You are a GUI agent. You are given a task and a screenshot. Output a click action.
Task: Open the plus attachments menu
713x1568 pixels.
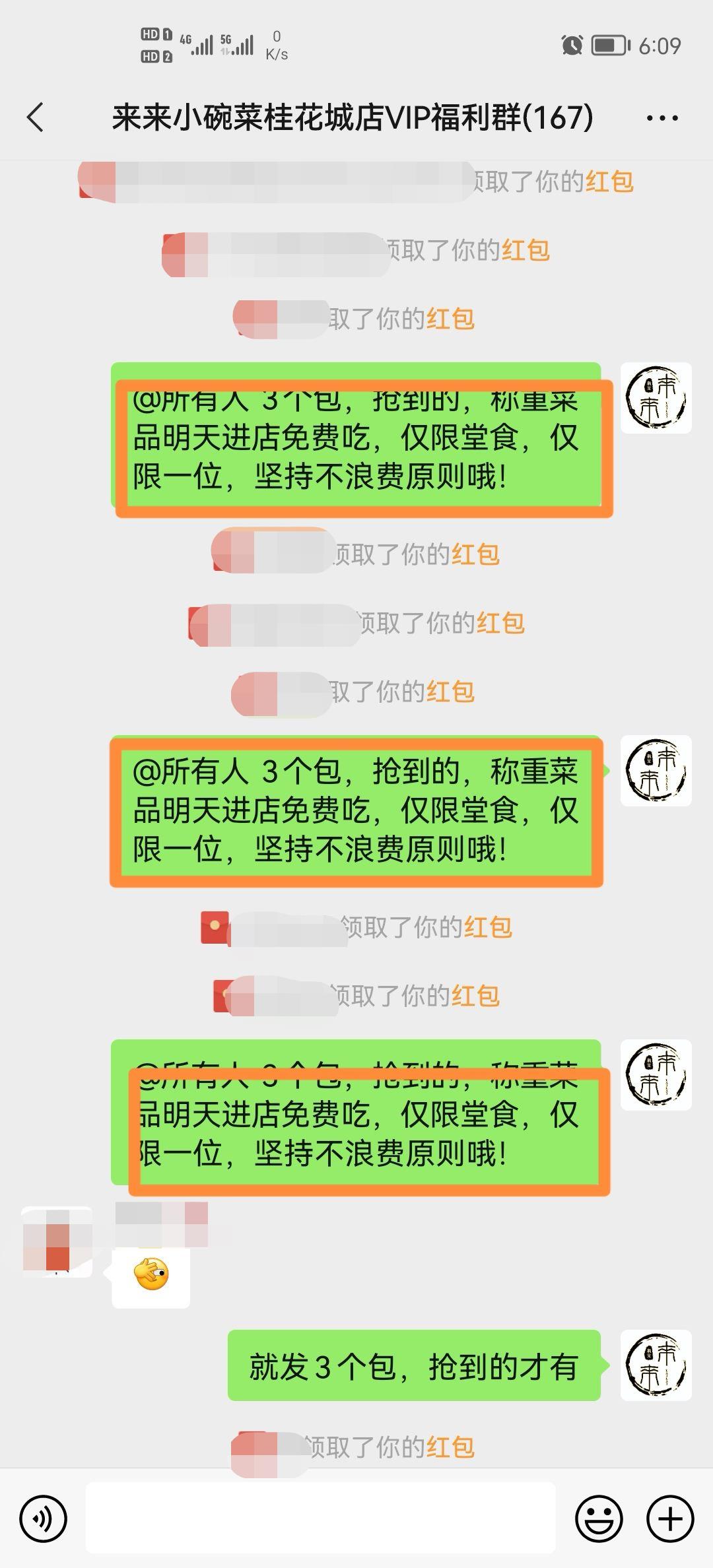point(669,1519)
